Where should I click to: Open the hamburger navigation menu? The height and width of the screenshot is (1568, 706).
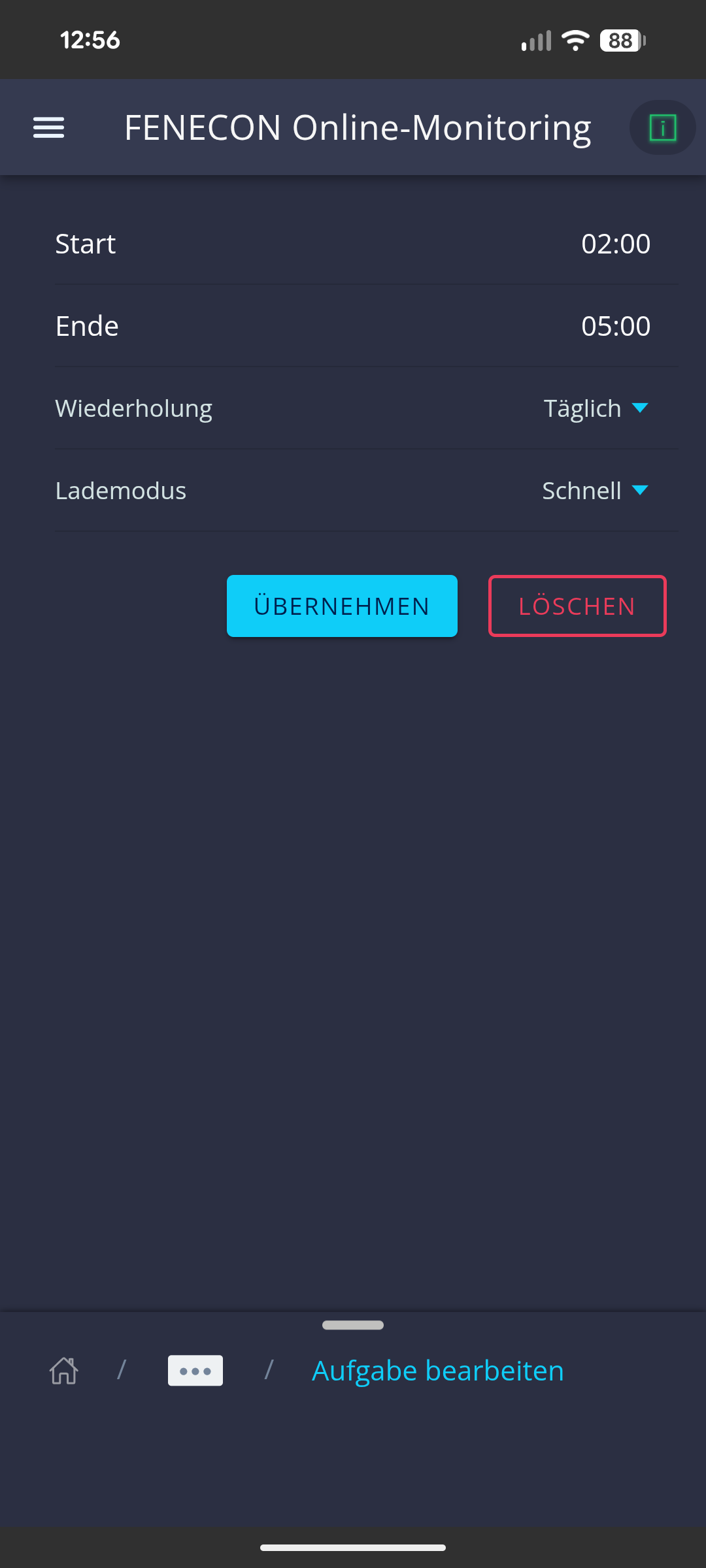point(48,127)
